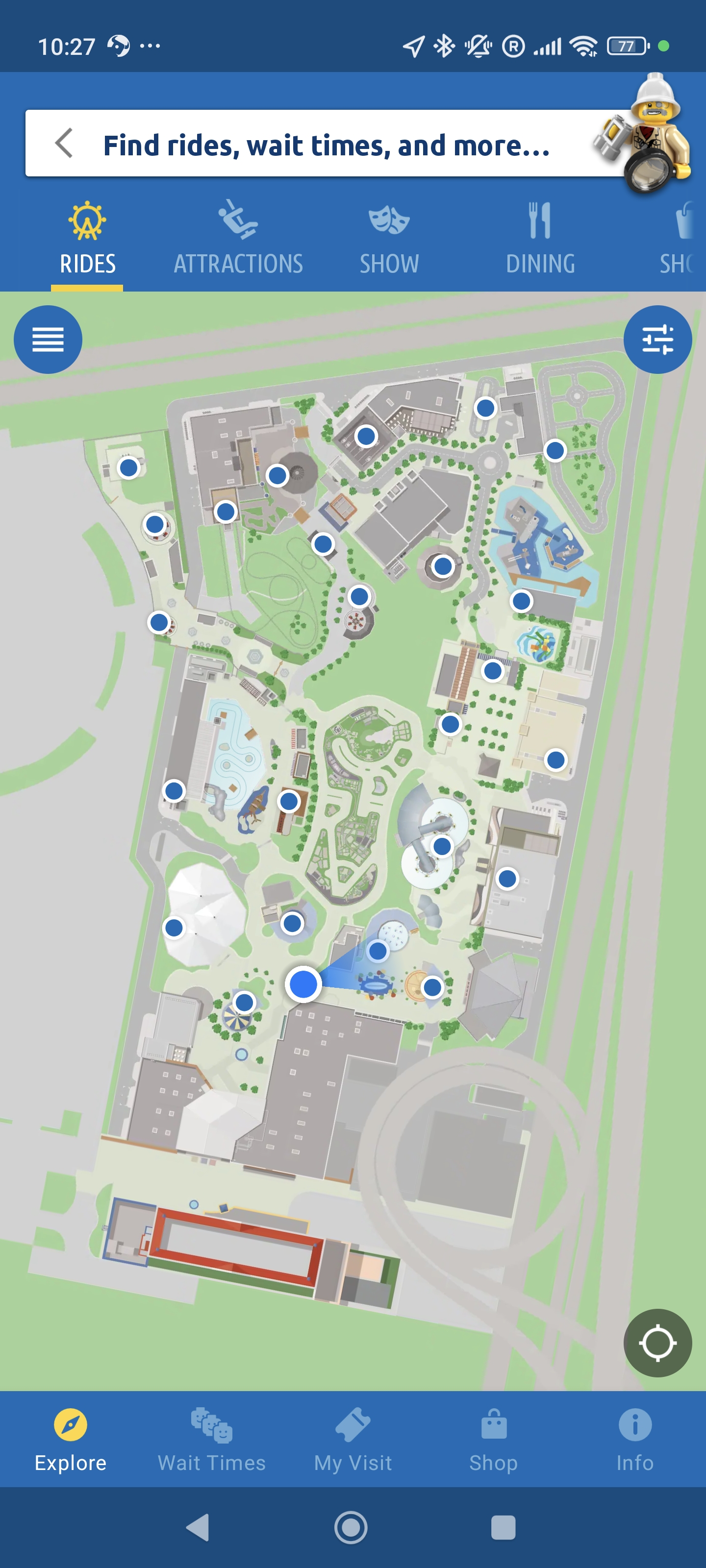Switch to the Dining category
The image size is (706, 1568).
coord(540,239)
